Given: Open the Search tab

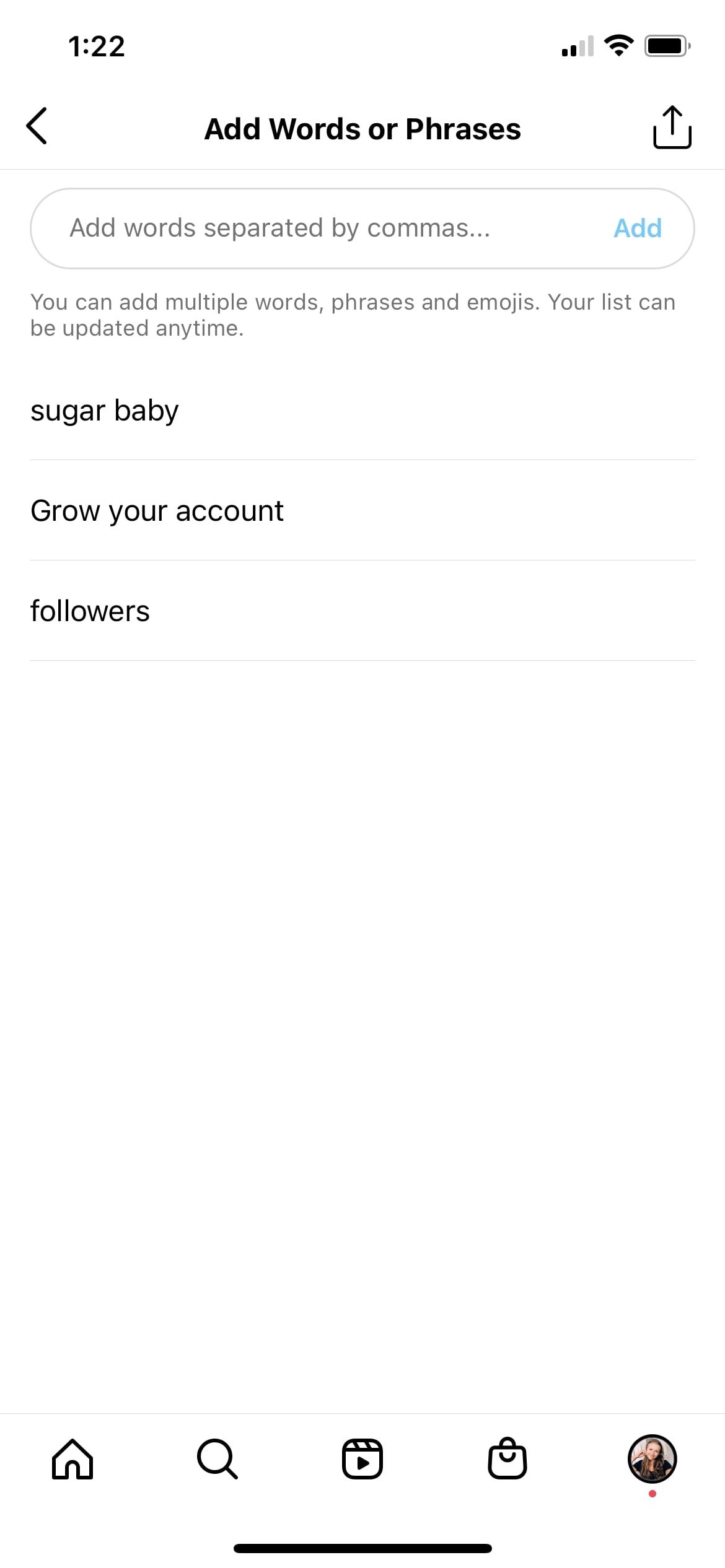Looking at the screenshot, I should pos(217,1459).
